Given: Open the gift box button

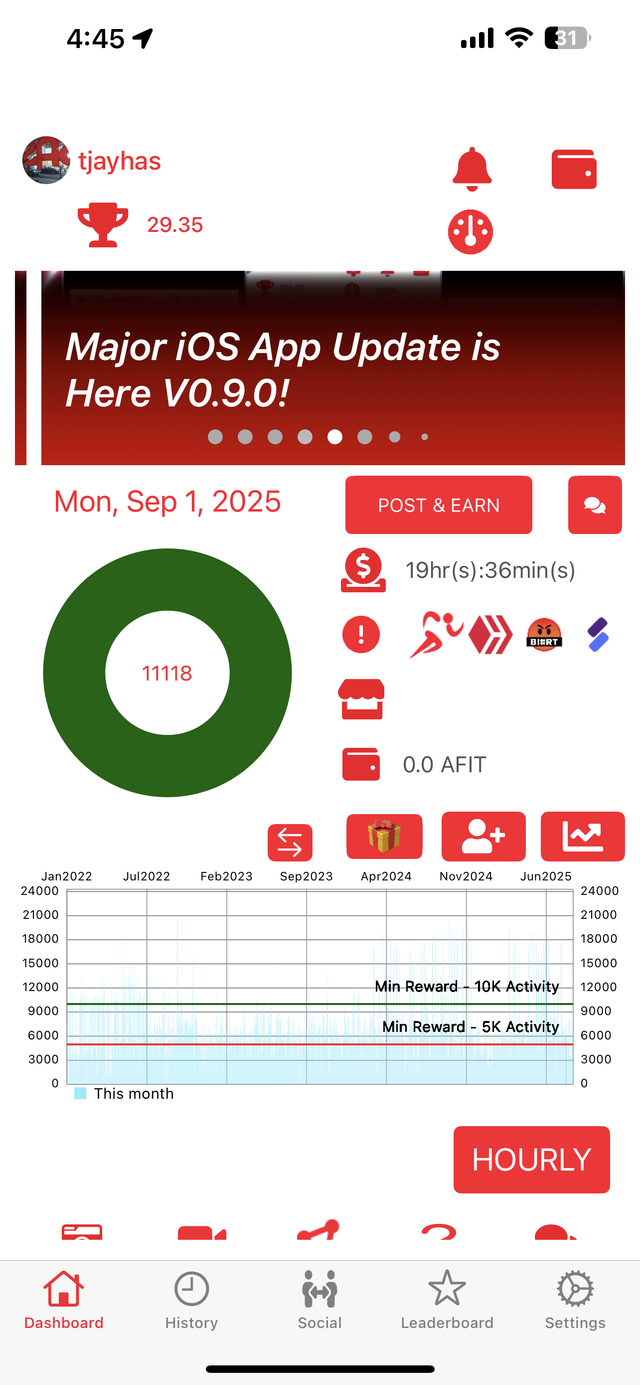Looking at the screenshot, I should click(x=384, y=837).
